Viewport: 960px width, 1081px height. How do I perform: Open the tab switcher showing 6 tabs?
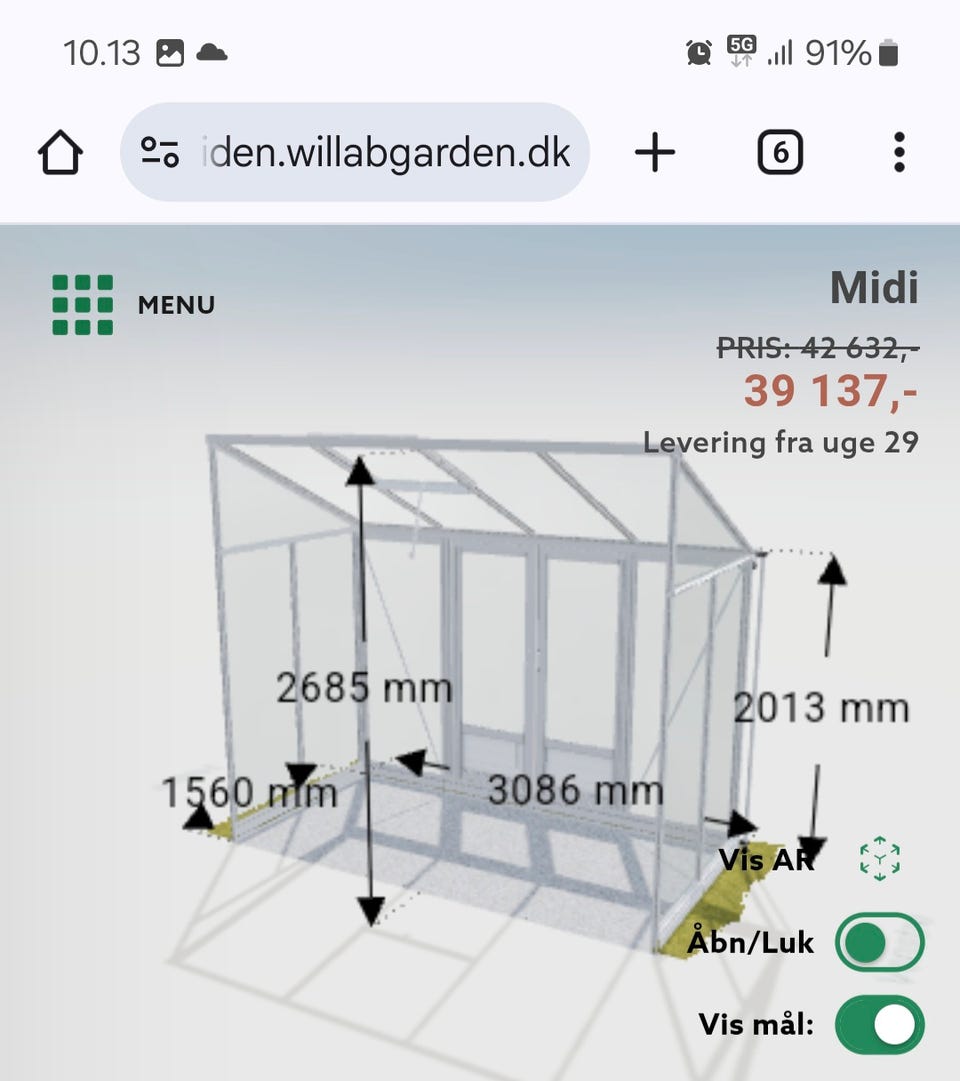click(x=779, y=152)
